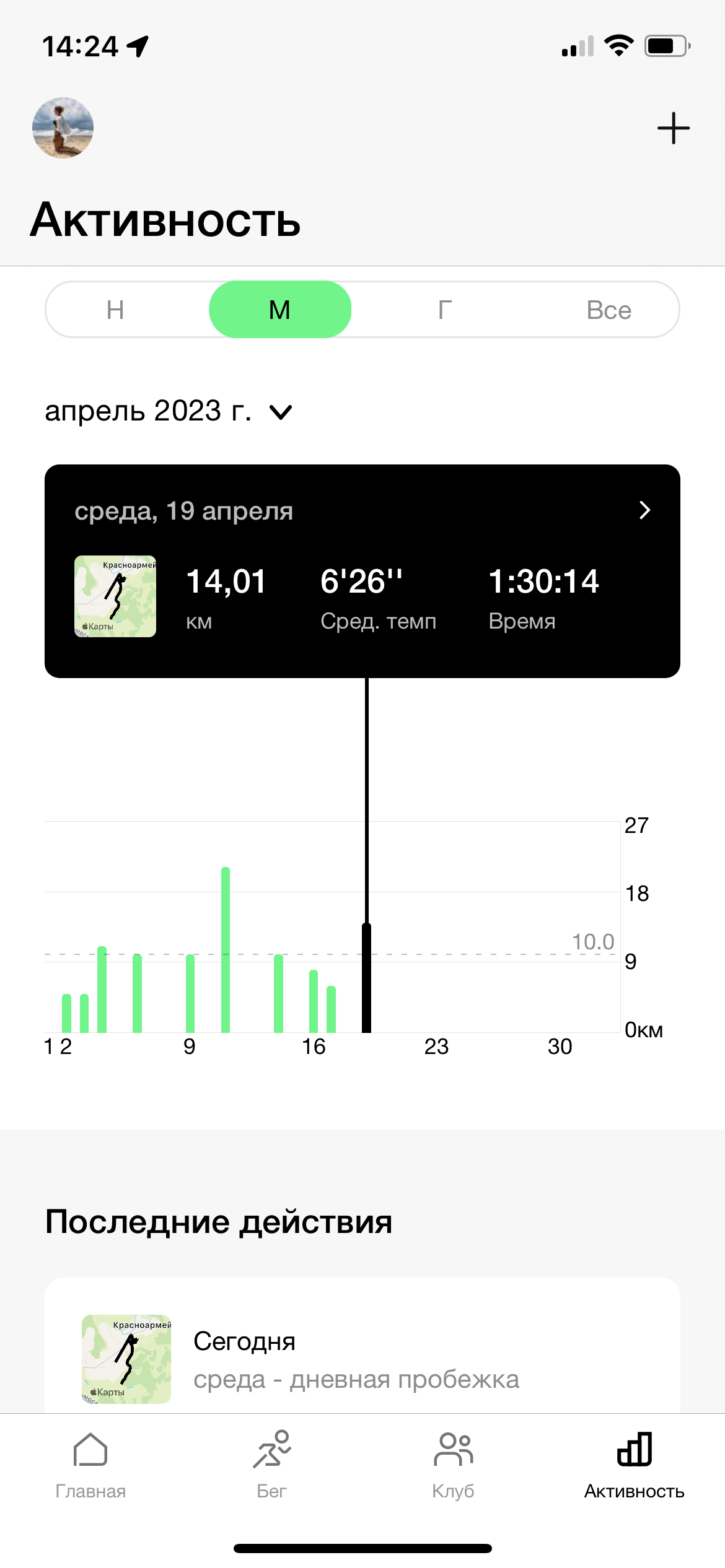Switch to the Г yearly view
Screen dimensions: 725x1568
click(x=445, y=310)
